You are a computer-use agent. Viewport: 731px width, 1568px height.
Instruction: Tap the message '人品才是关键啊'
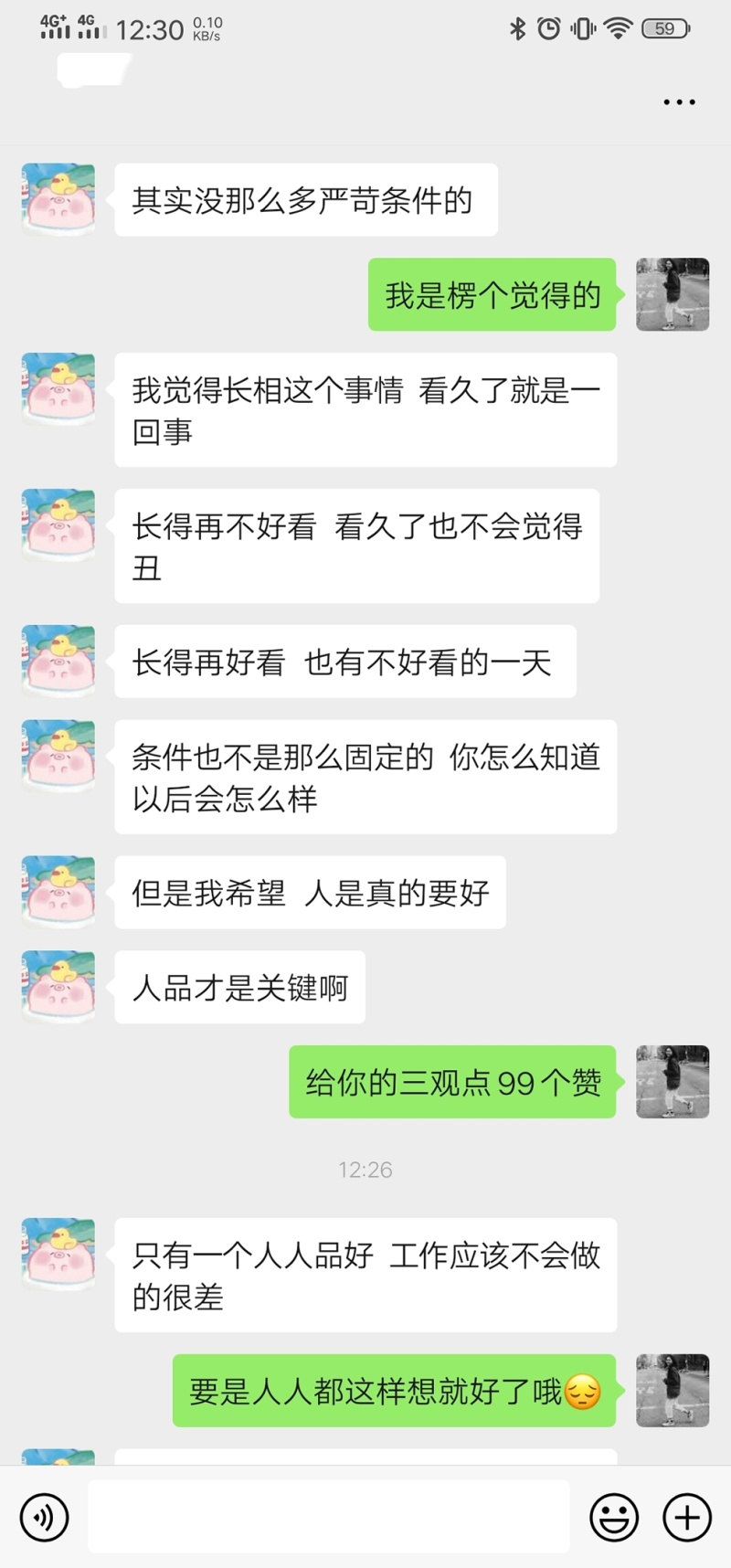click(x=238, y=987)
